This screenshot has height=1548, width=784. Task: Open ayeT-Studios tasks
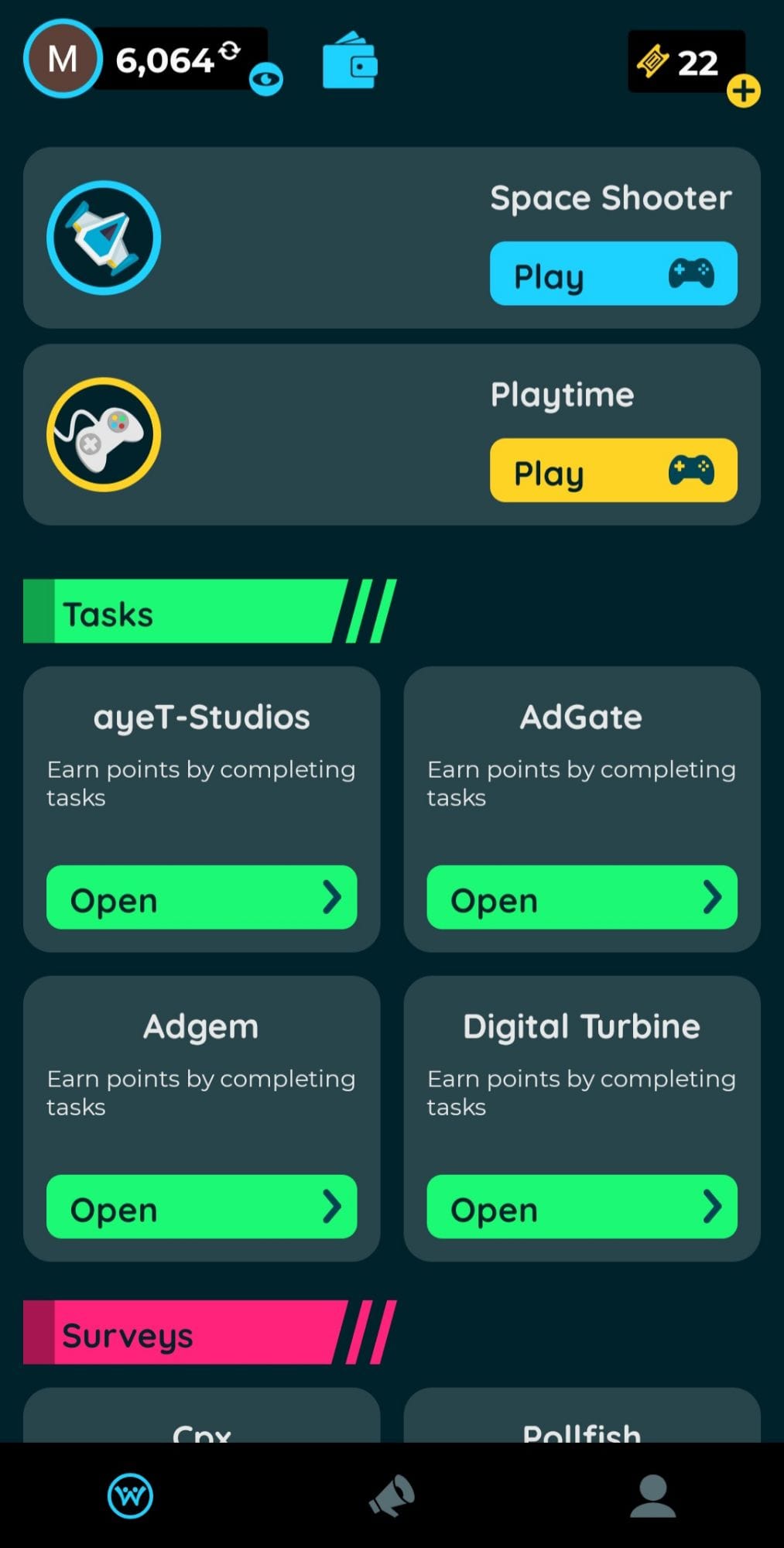[x=201, y=898]
